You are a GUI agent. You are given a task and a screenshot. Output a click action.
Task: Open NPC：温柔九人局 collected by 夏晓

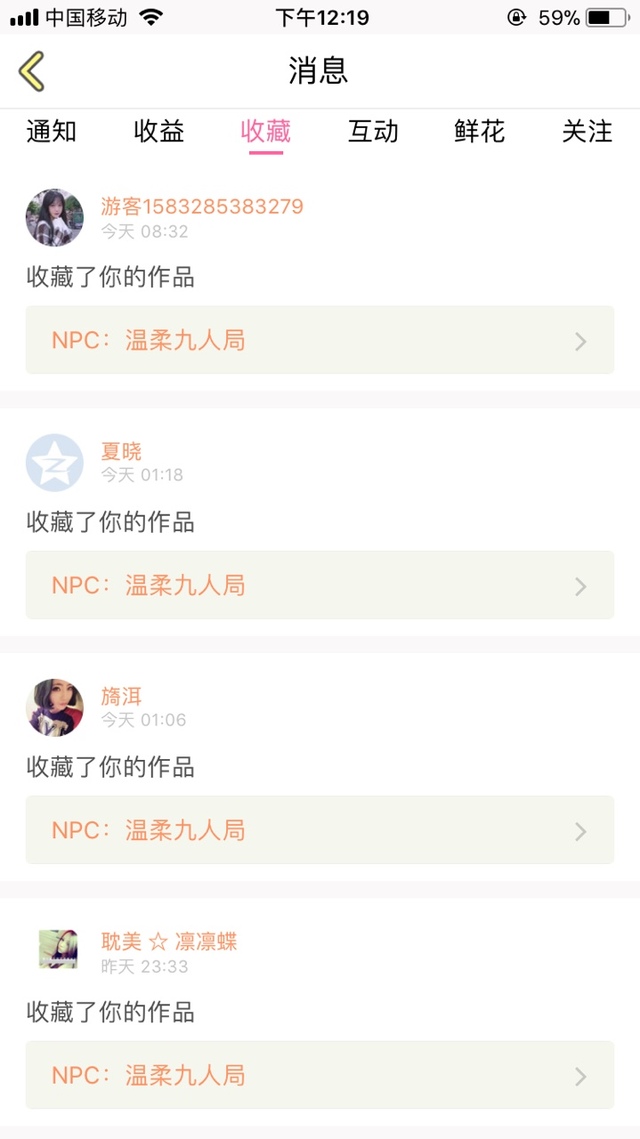pos(320,585)
